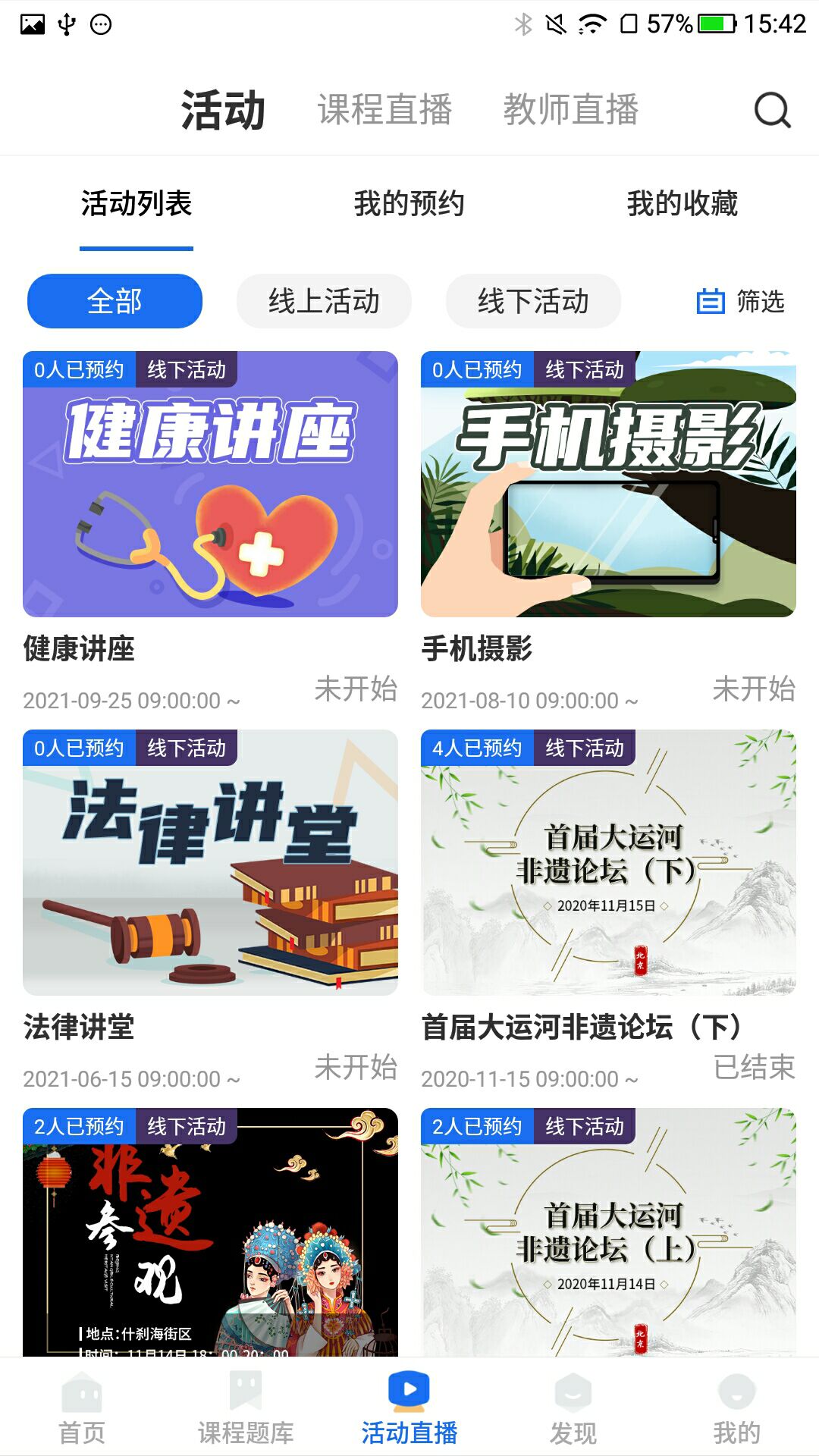The image size is (819, 1456).
Task: Open 我的 profile tab
Action: pos(736,1409)
